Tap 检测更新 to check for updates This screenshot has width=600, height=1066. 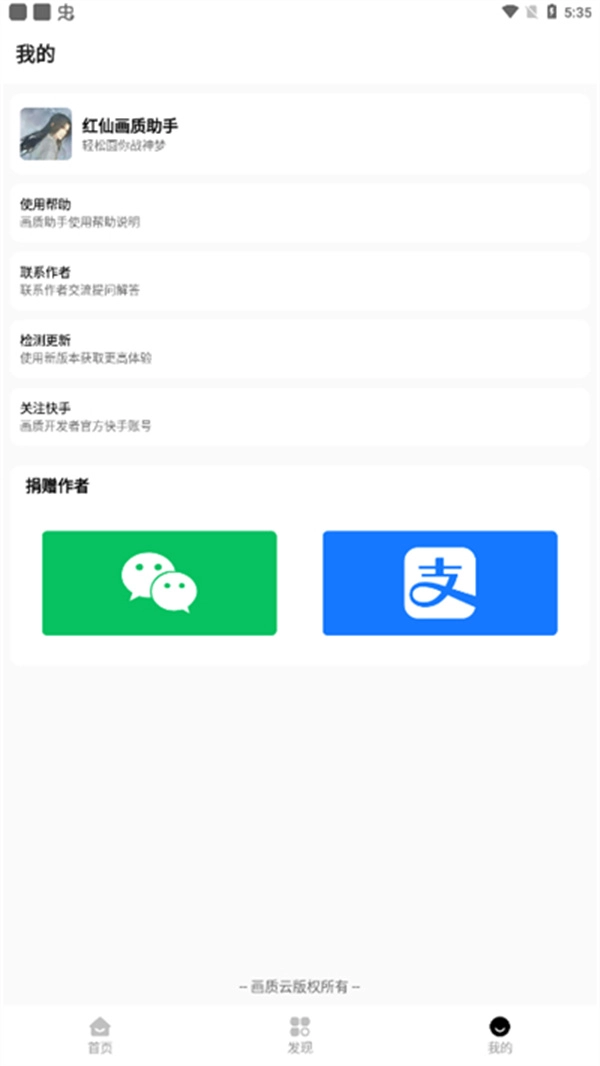299,348
